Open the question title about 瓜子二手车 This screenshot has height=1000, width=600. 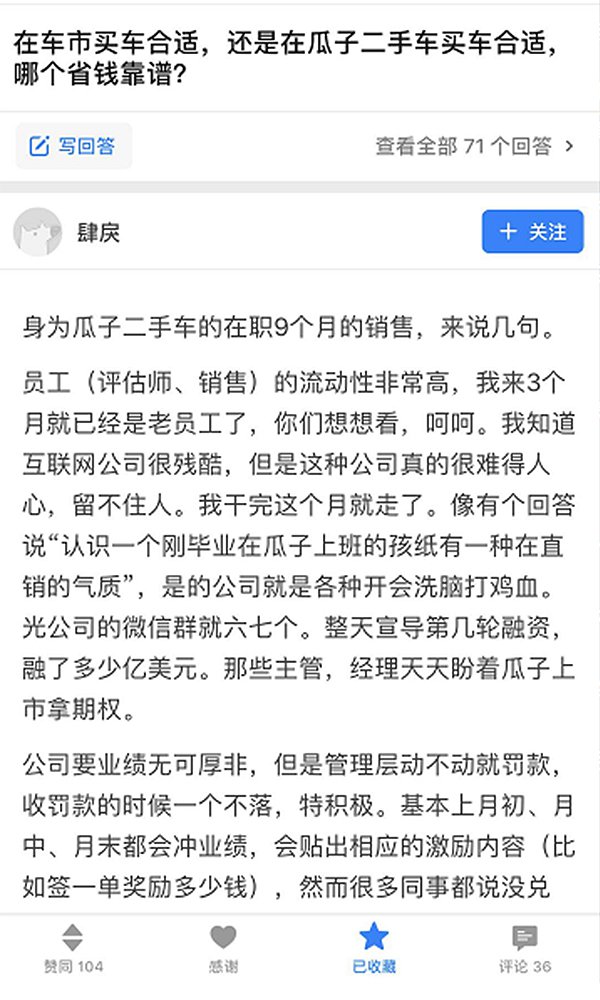(286, 59)
